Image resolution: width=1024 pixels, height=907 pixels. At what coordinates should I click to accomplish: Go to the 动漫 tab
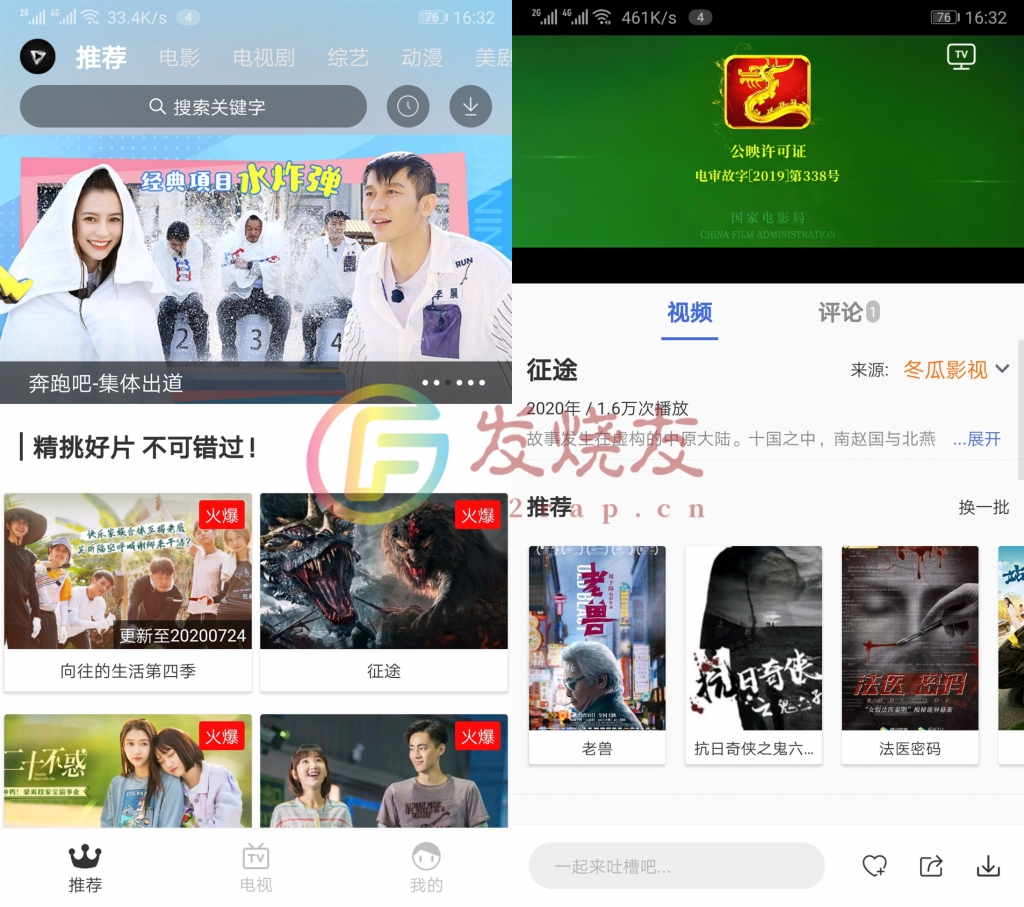422,58
